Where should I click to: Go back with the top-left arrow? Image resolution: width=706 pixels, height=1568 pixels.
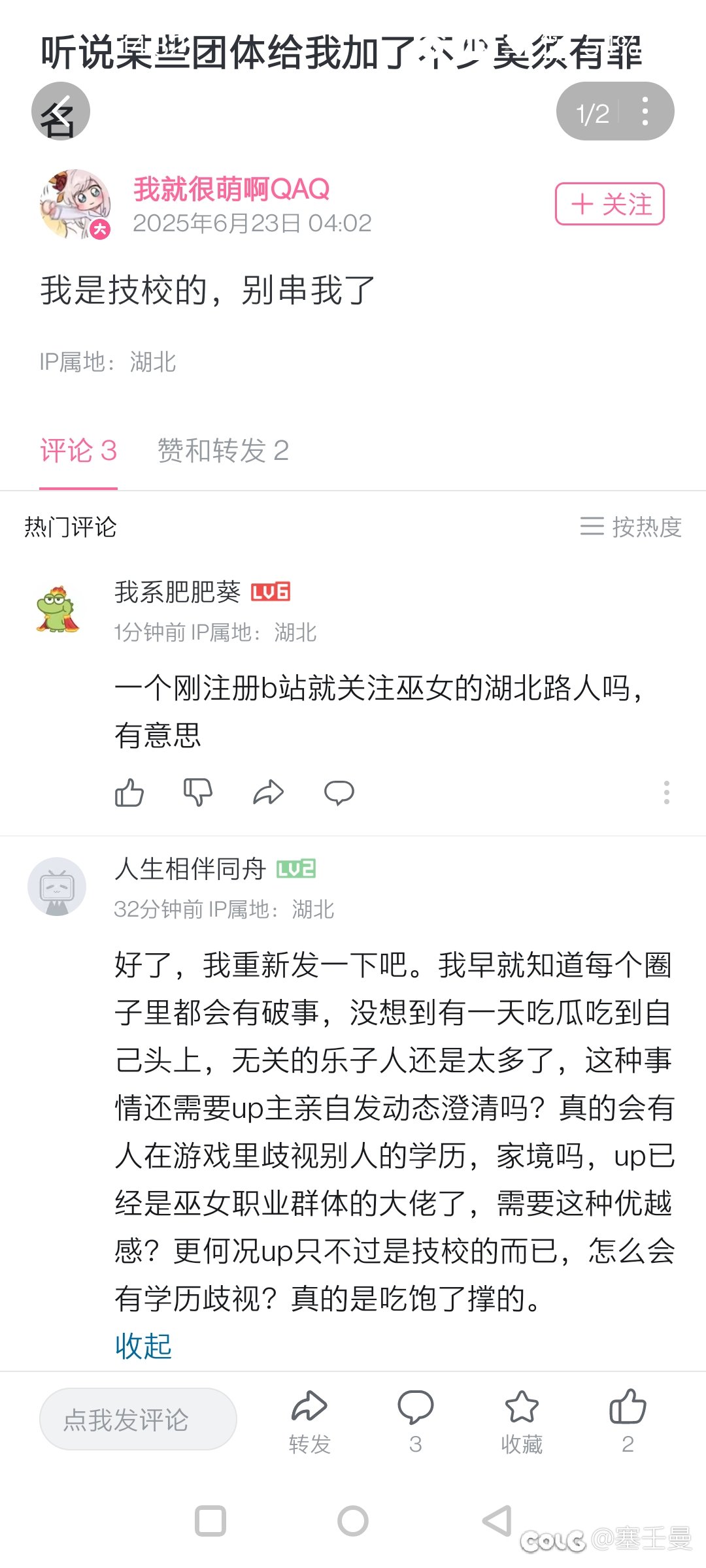point(61,111)
